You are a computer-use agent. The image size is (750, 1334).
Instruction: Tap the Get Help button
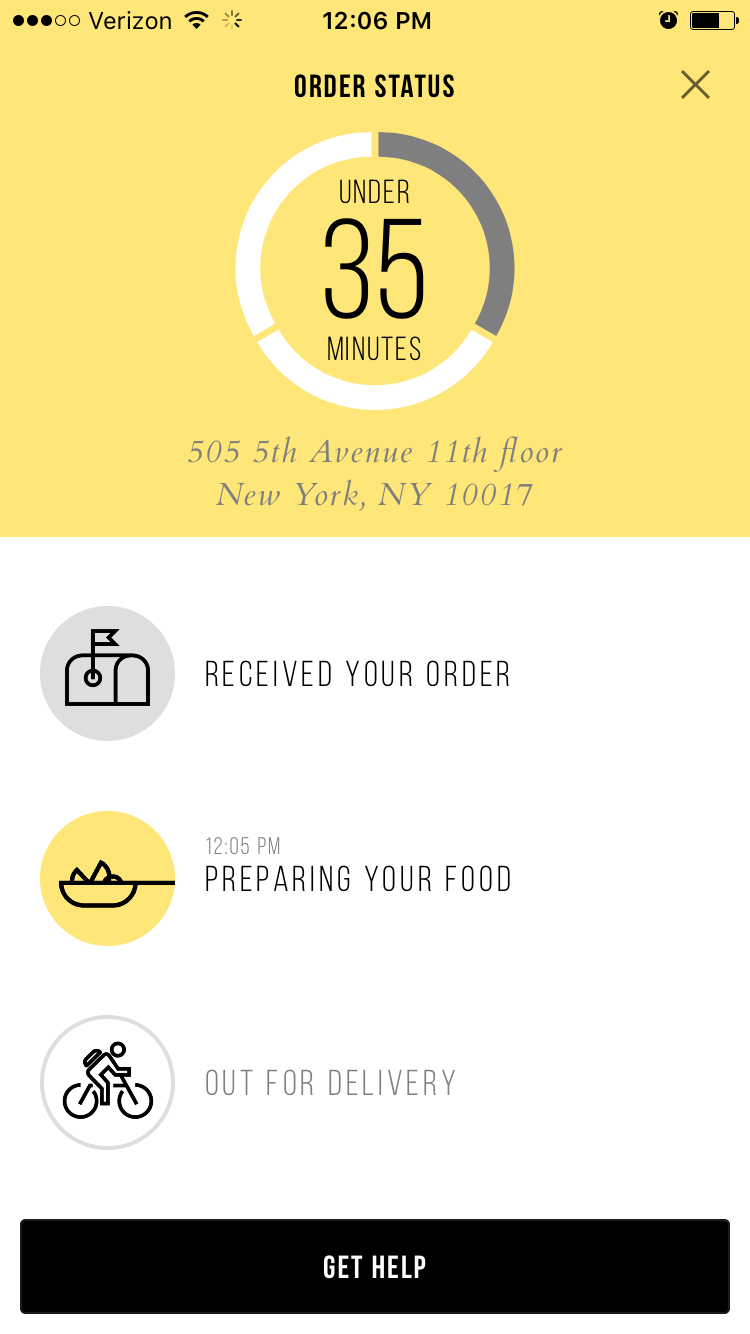pos(375,1266)
